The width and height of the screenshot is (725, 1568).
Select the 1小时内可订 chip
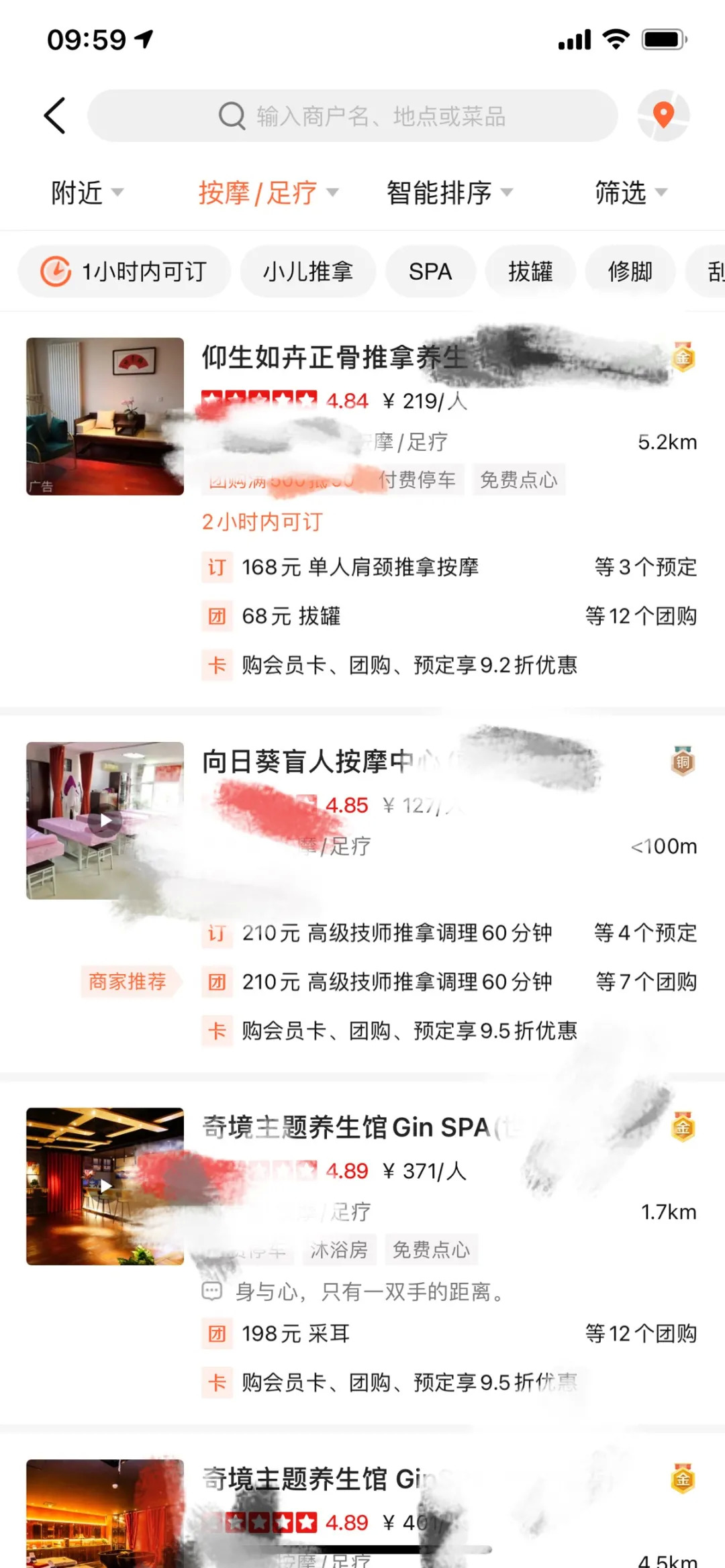pos(124,272)
